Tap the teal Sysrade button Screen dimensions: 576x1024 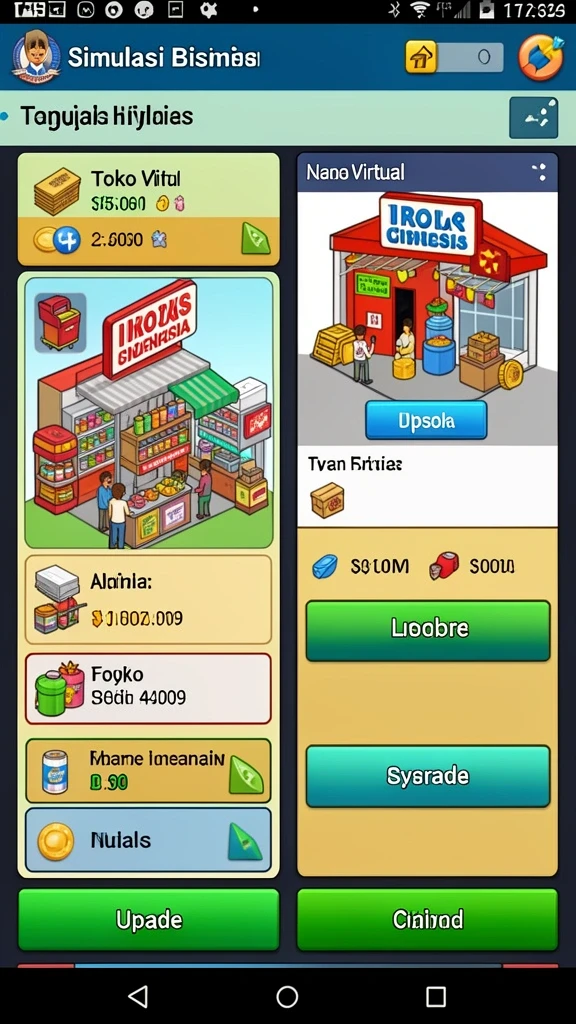click(x=428, y=776)
